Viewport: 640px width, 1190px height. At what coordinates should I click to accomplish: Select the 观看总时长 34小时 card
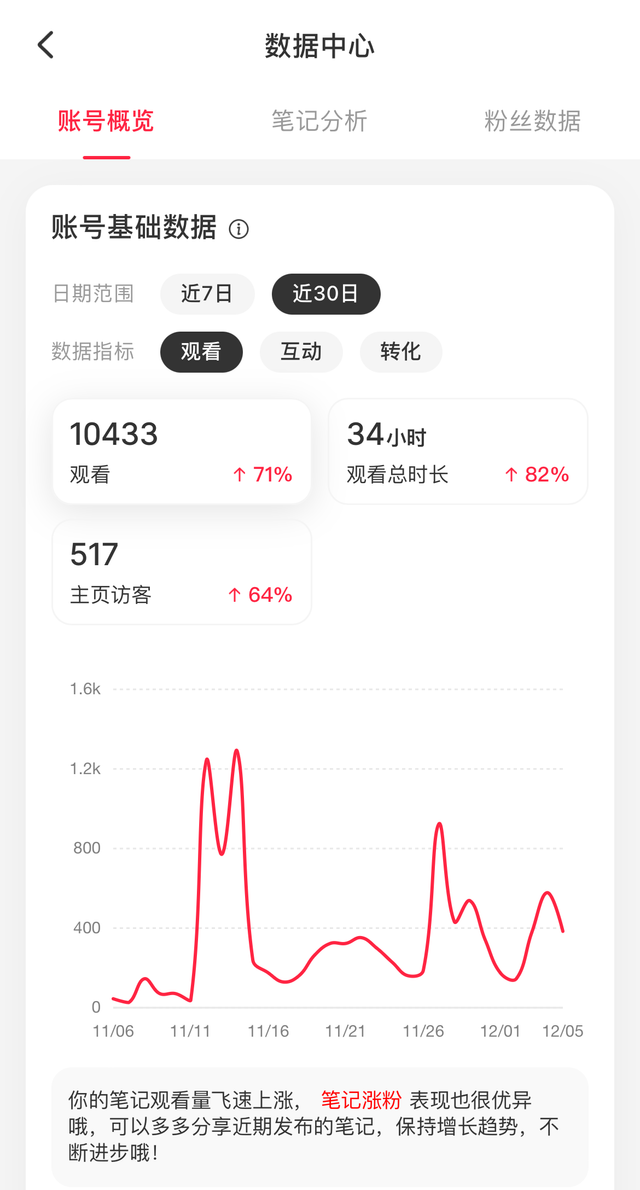[458, 452]
